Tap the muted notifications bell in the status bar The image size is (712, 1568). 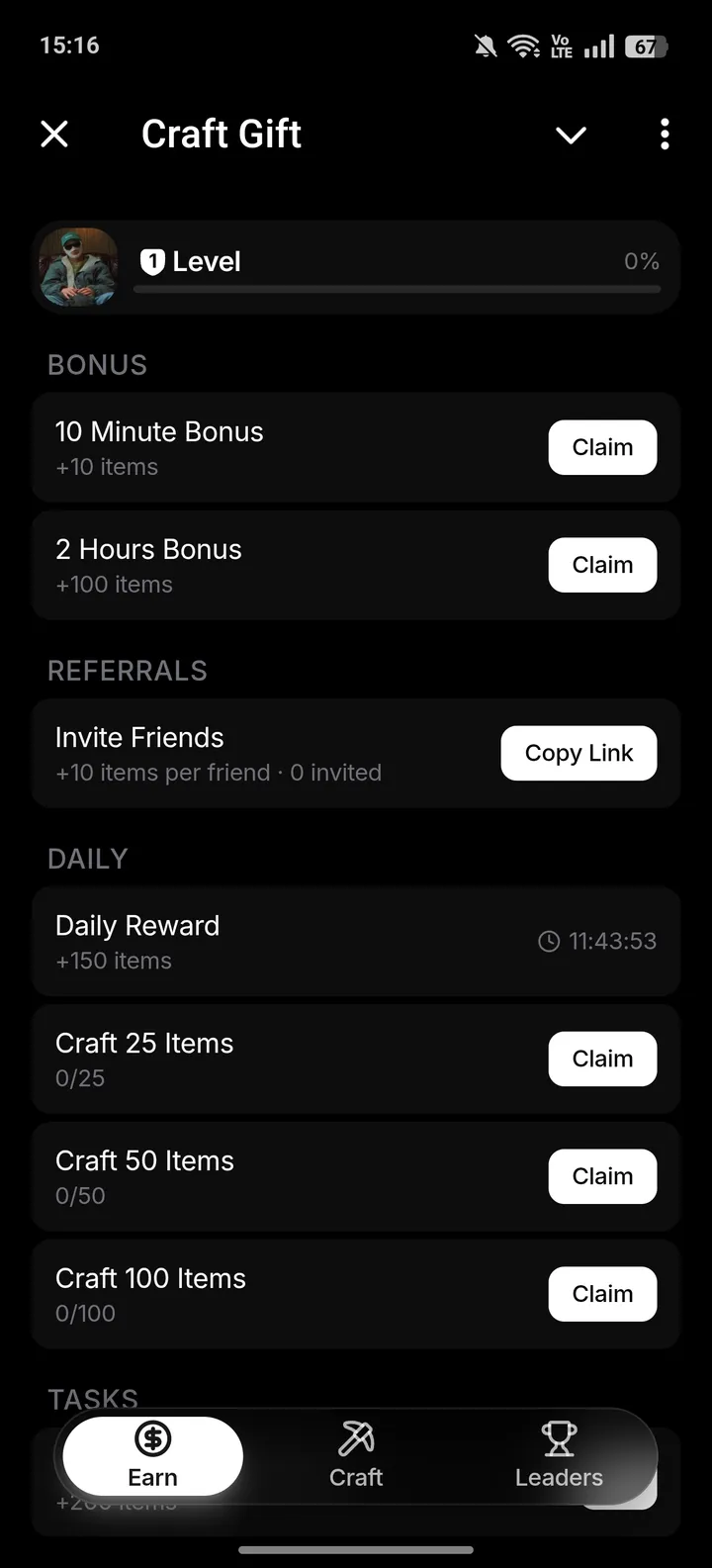tap(483, 45)
